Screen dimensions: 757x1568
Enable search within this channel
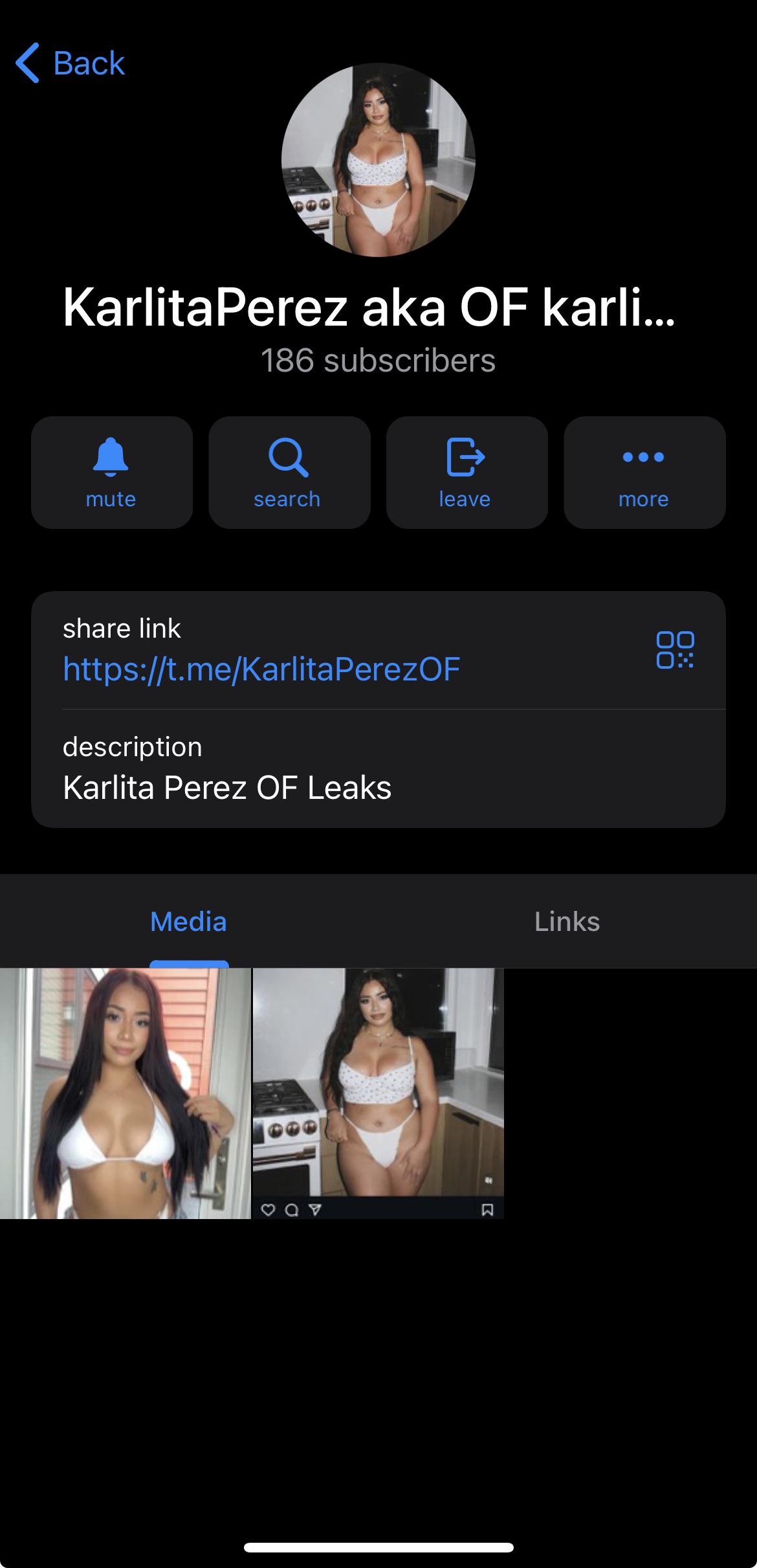pyautogui.click(x=289, y=473)
